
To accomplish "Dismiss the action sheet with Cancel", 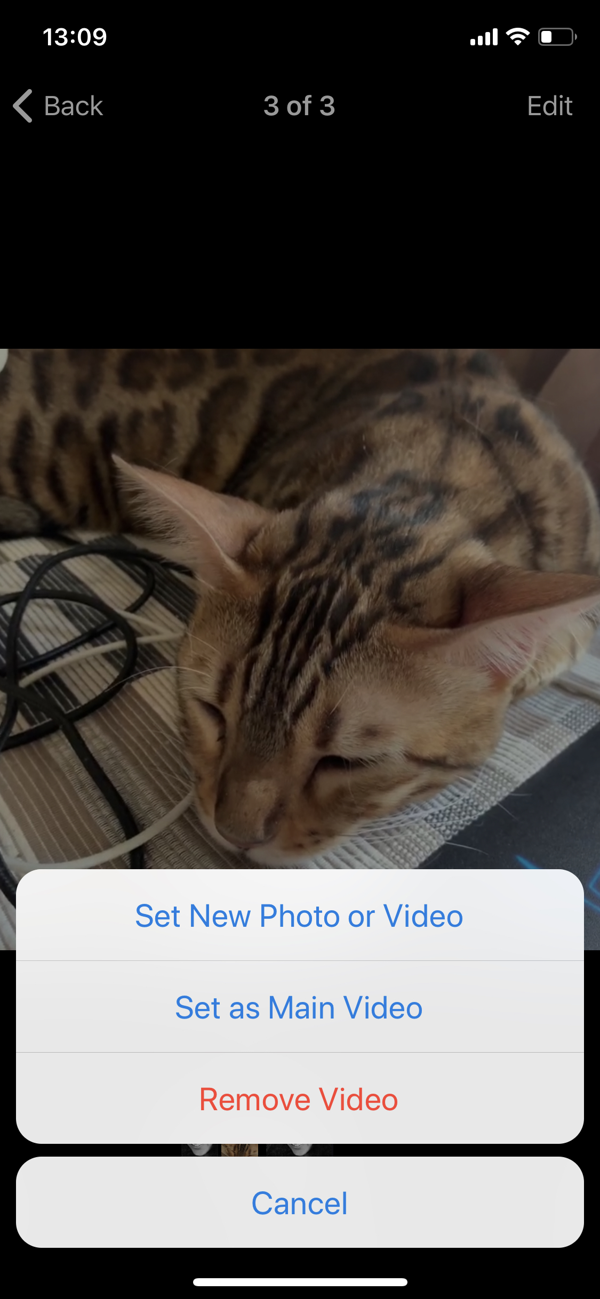I will pyautogui.click(x=299, y=1203).
